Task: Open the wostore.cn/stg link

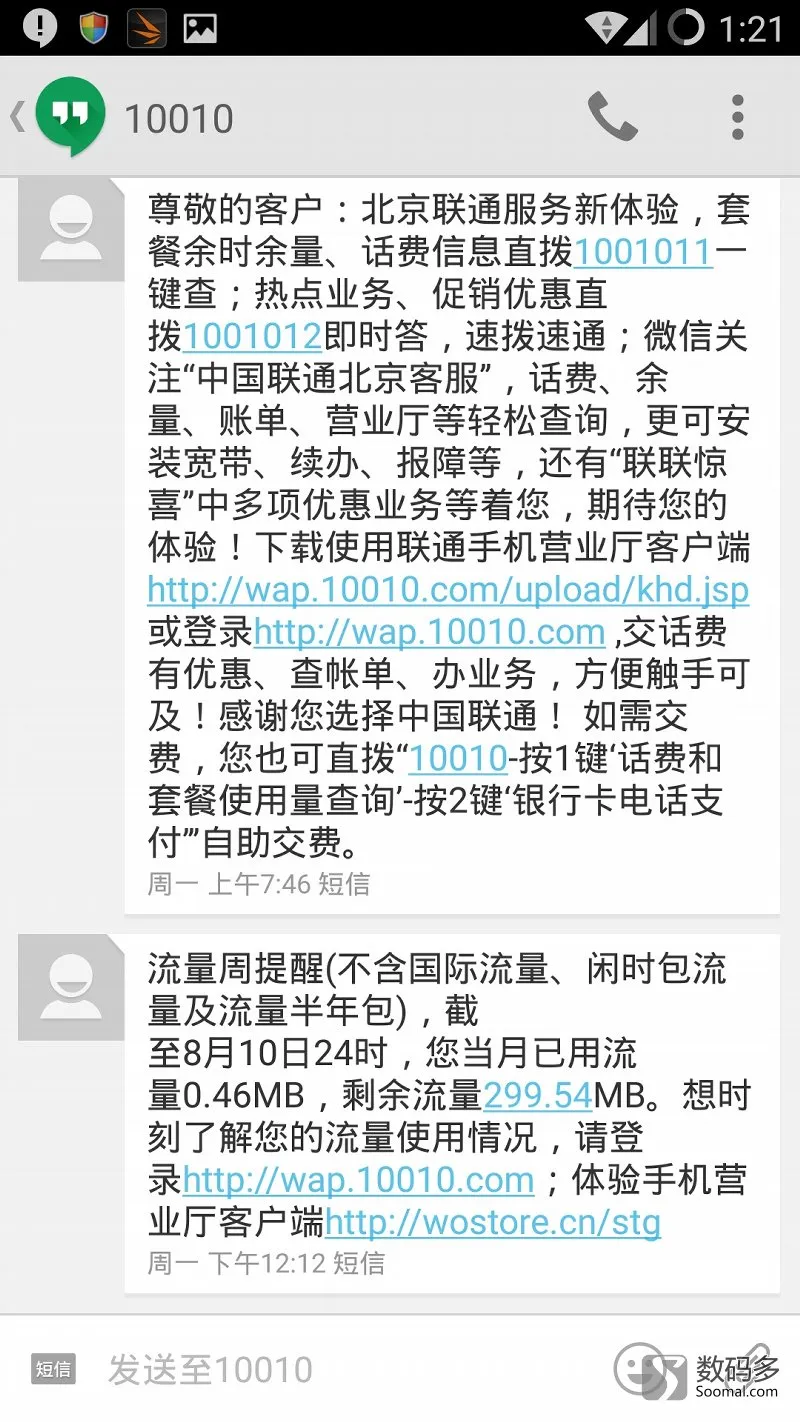Action: point(493,1222)
